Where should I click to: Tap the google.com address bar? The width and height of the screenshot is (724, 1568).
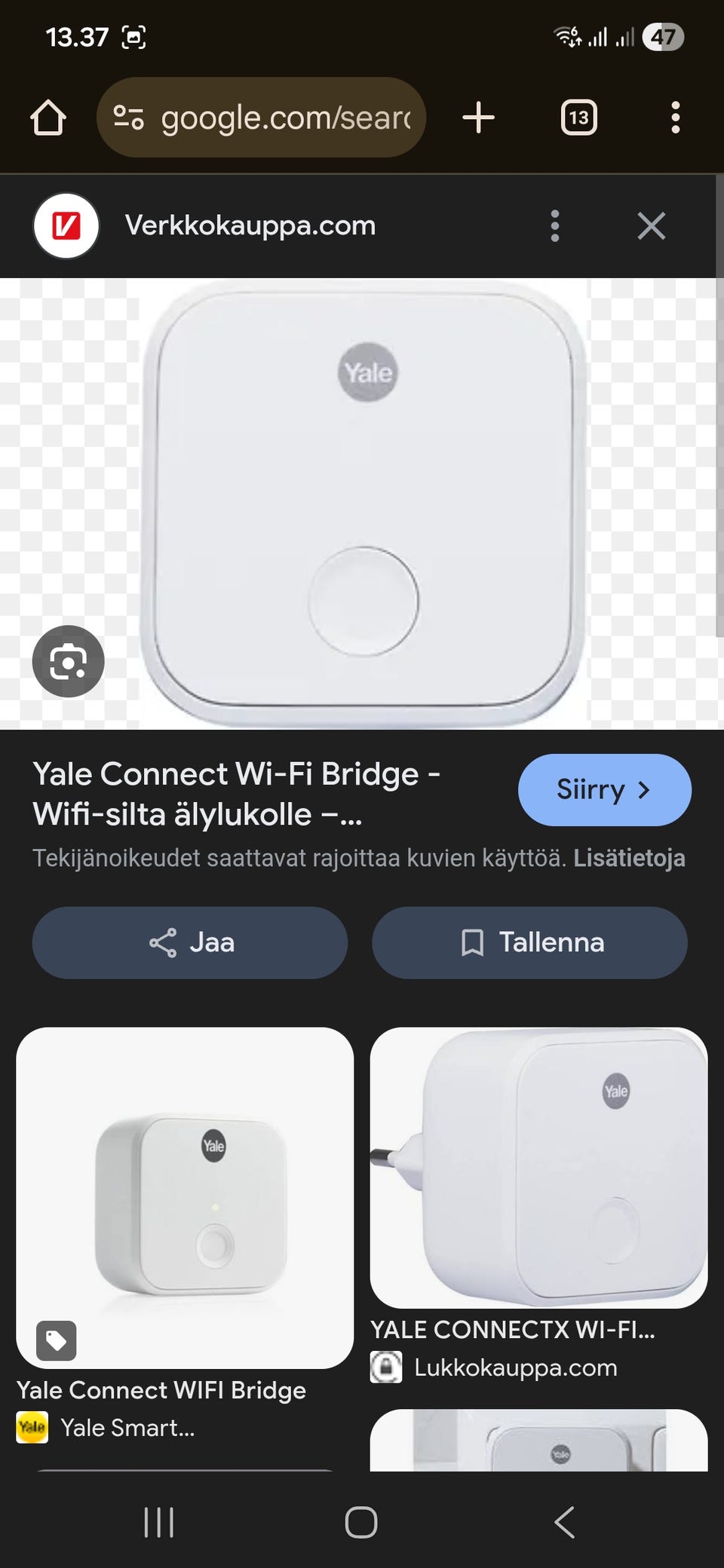261,118
